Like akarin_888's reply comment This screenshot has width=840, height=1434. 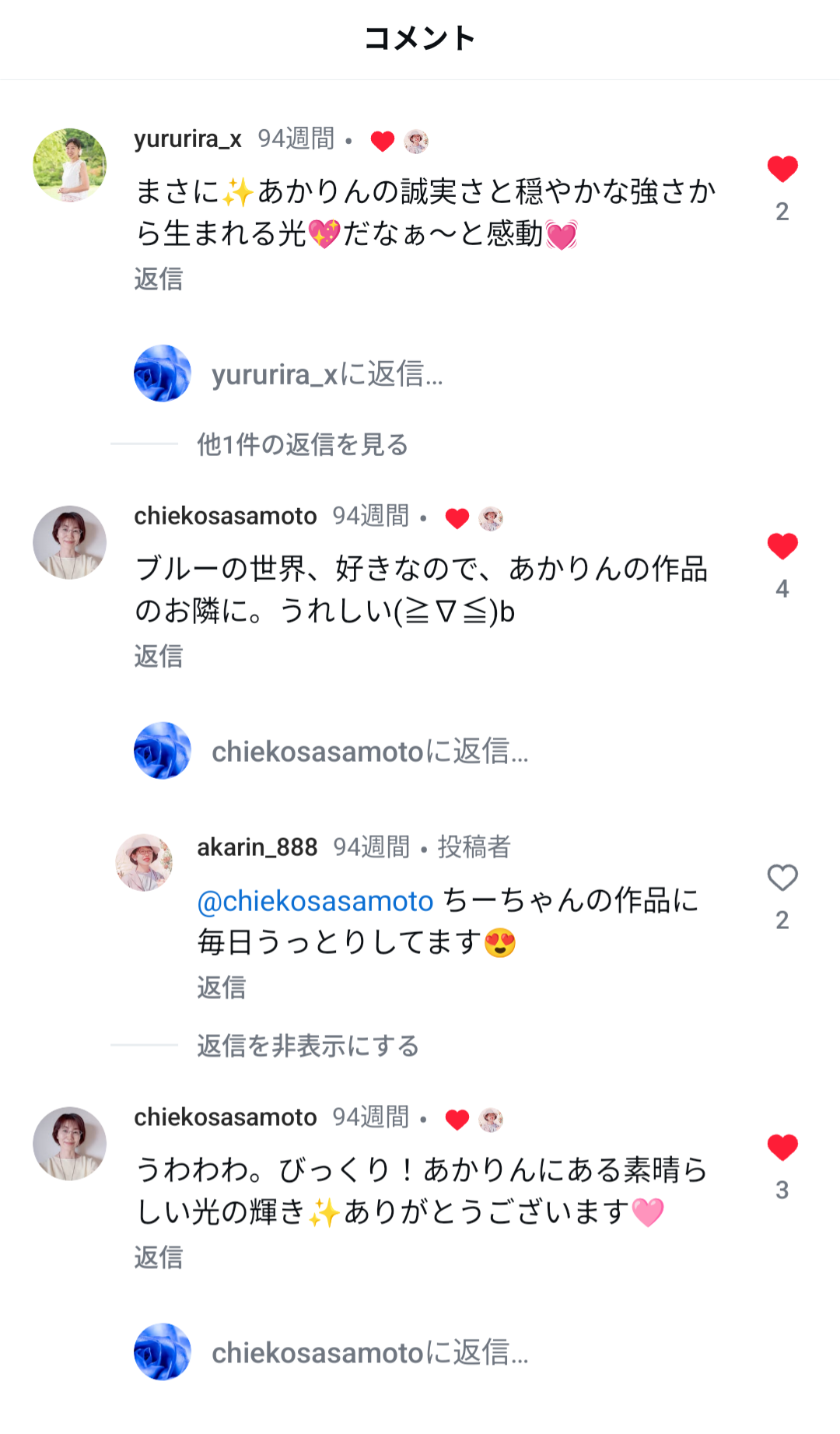(x=782, y=878)
